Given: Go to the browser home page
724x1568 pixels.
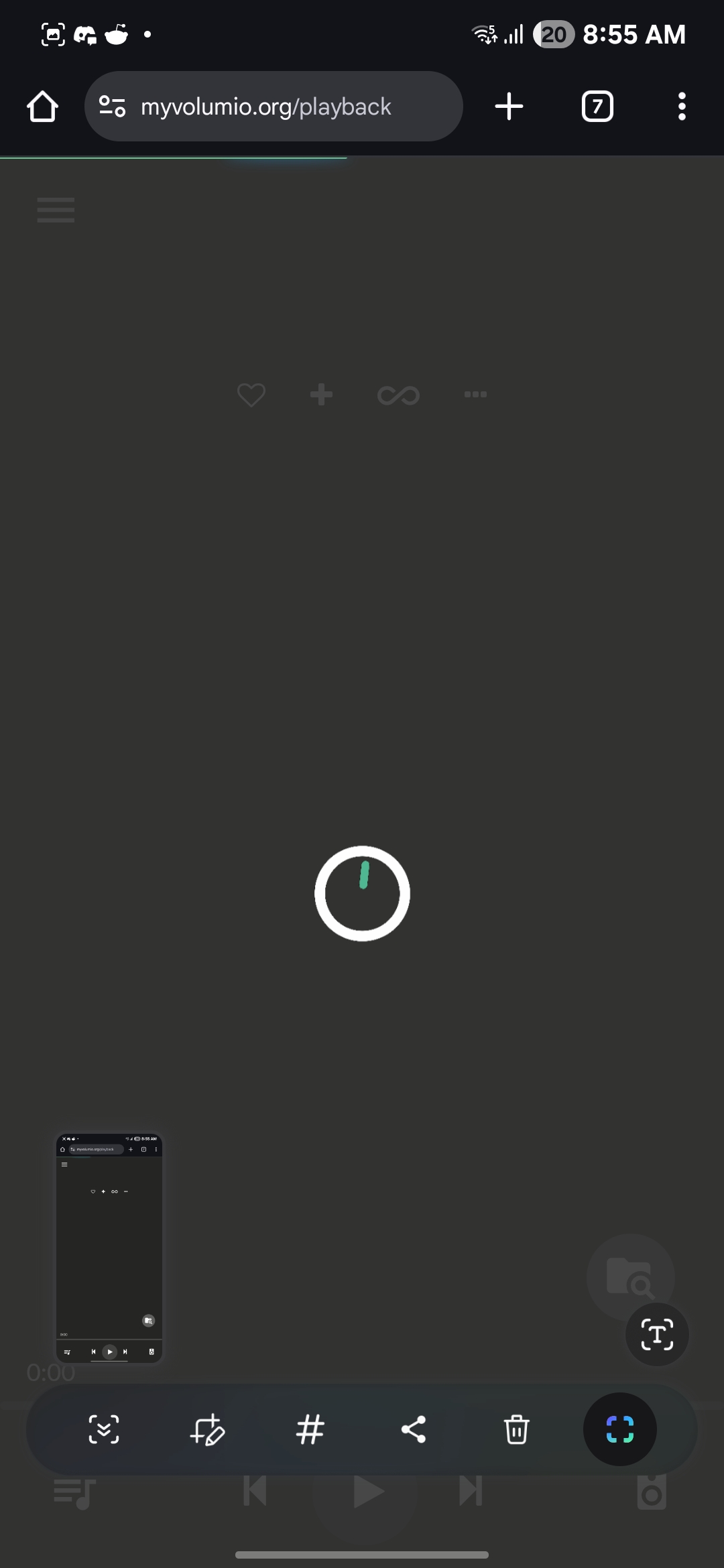Looking at the screenshot, I should (x=42, y=107).
